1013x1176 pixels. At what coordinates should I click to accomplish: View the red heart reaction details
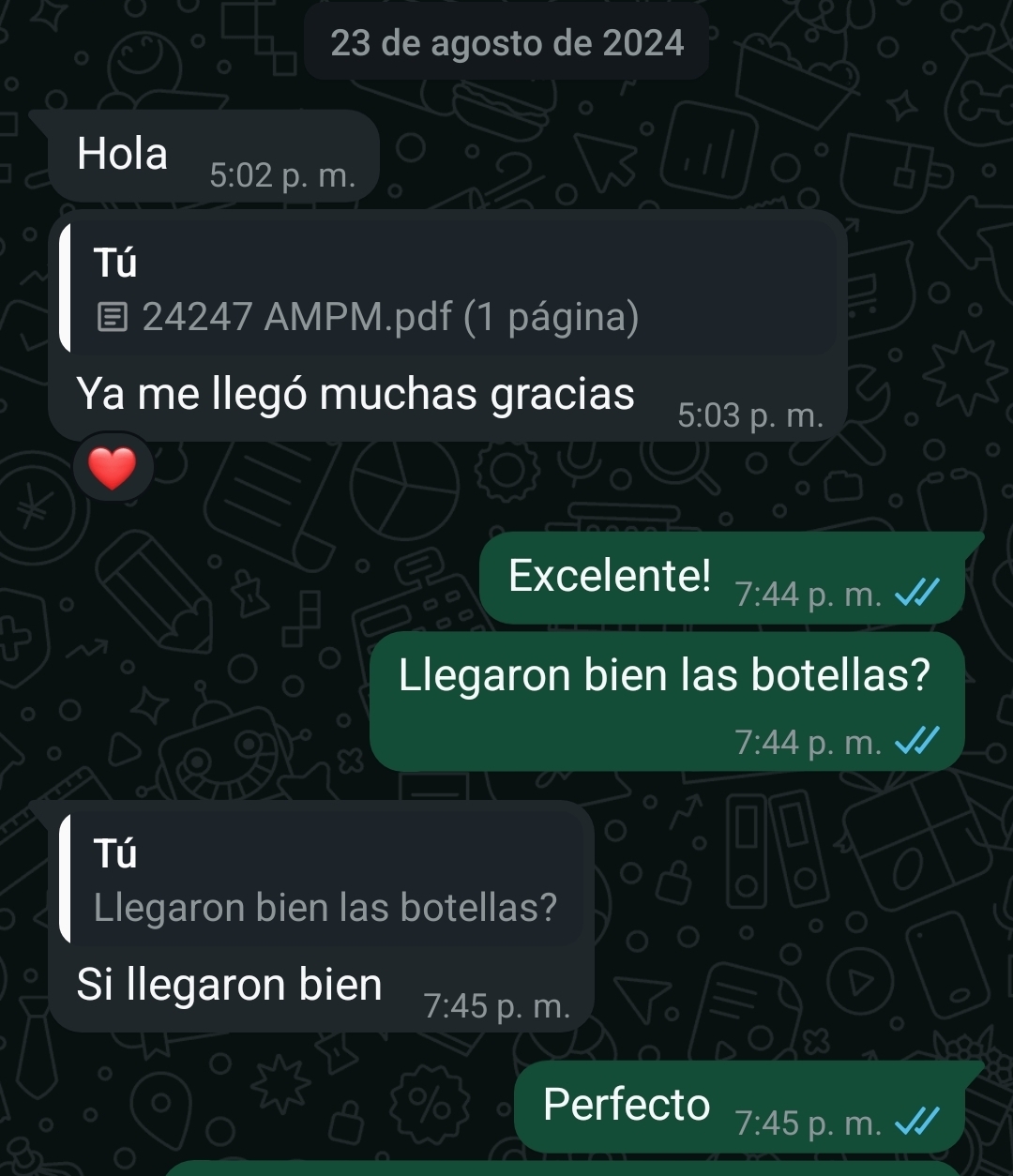[x=113, y=468]
